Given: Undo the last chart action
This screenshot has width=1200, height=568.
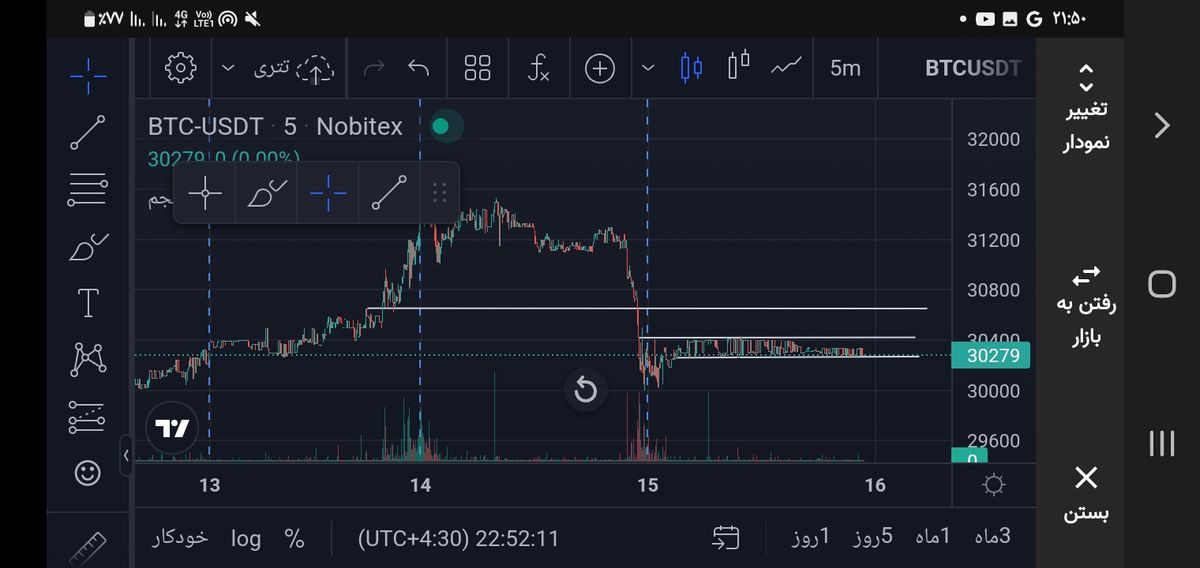Looking at the screenshot, I should (x=419, y=68).
